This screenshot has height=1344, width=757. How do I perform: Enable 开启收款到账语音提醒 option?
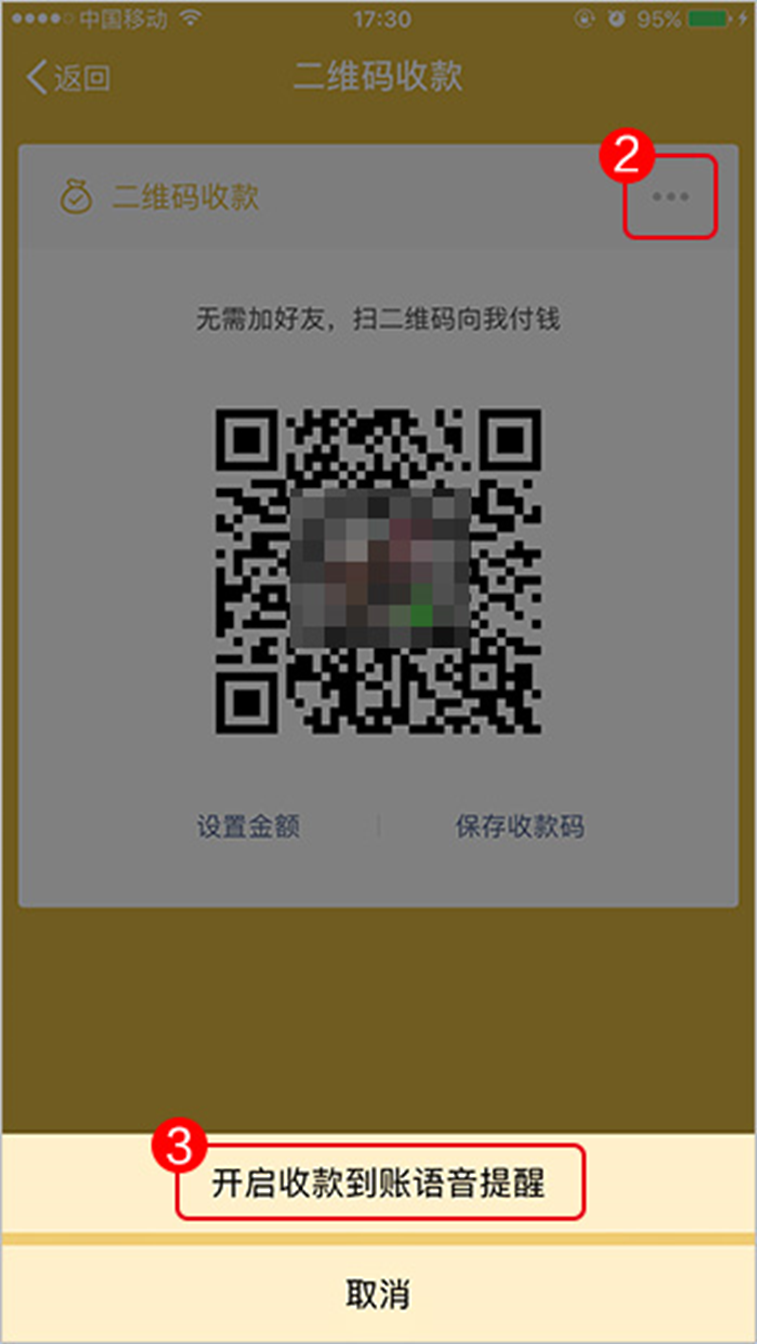378,1184
